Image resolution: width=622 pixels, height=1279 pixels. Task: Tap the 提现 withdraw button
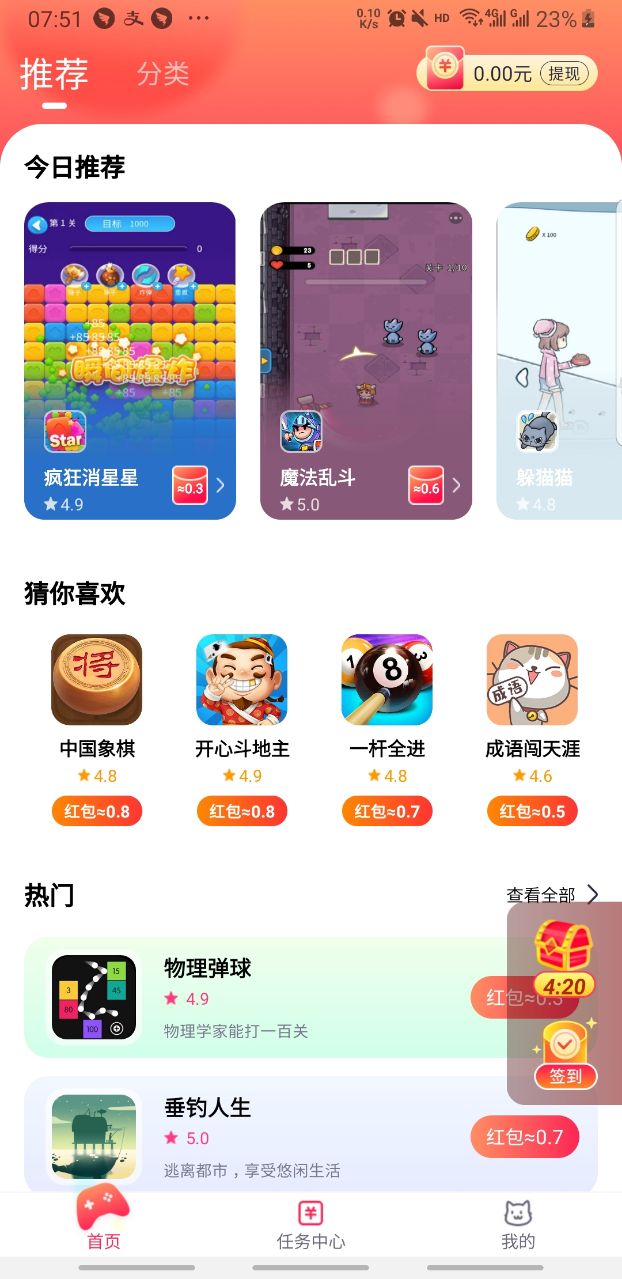[x=564, y=73]
